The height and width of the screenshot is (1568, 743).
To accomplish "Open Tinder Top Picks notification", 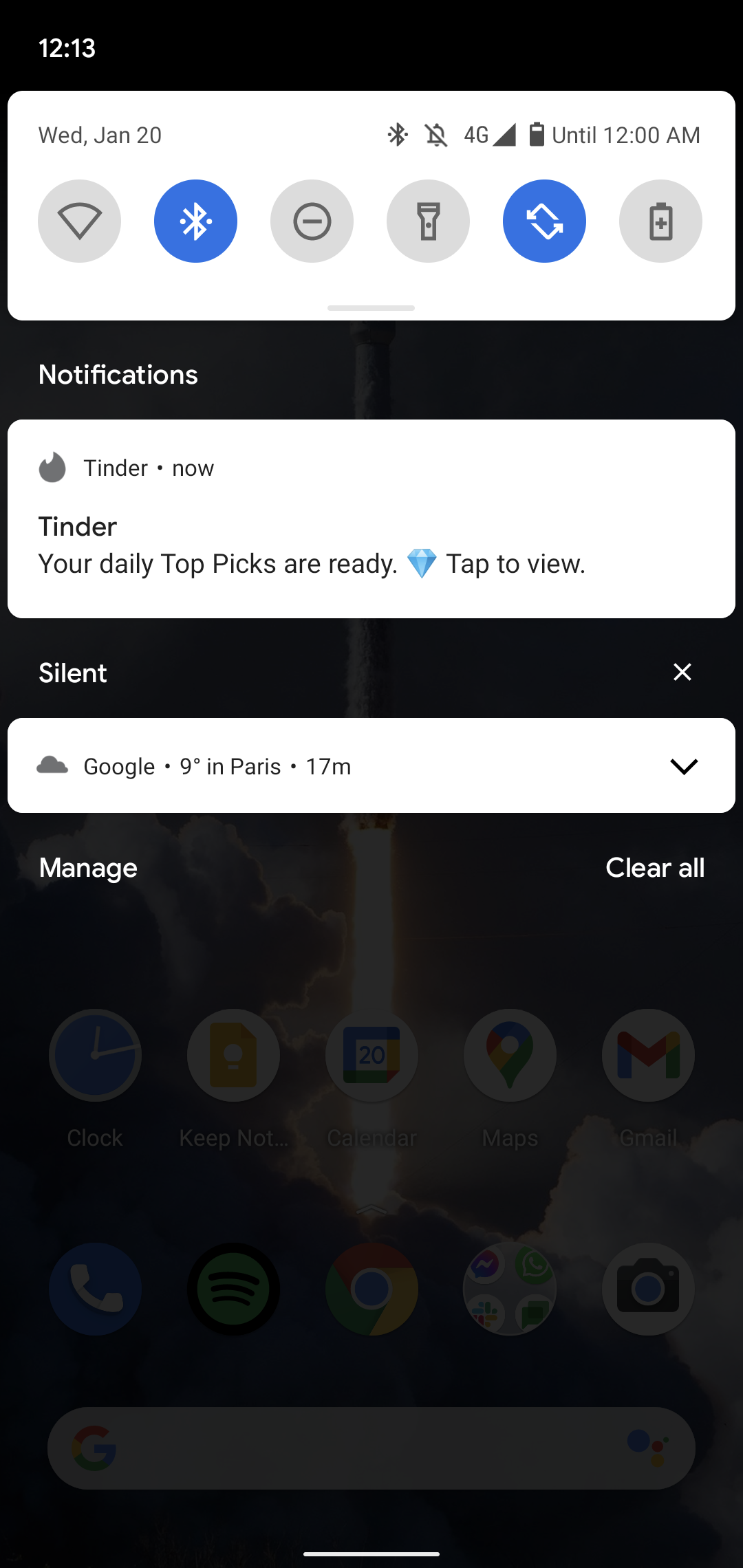I will tap(371, 543).
